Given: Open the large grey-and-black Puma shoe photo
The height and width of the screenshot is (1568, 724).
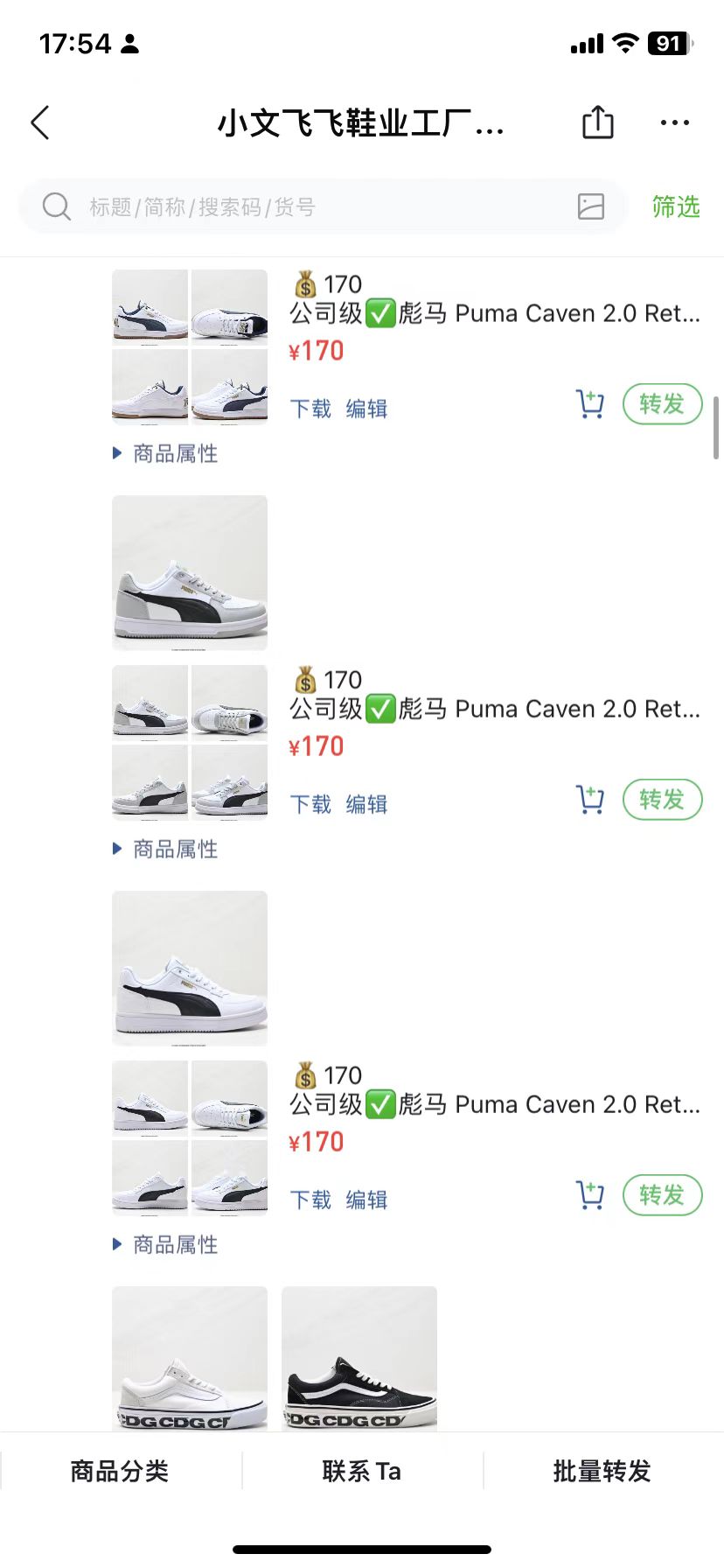Looking at the screenshot, I should pos(190,573).
